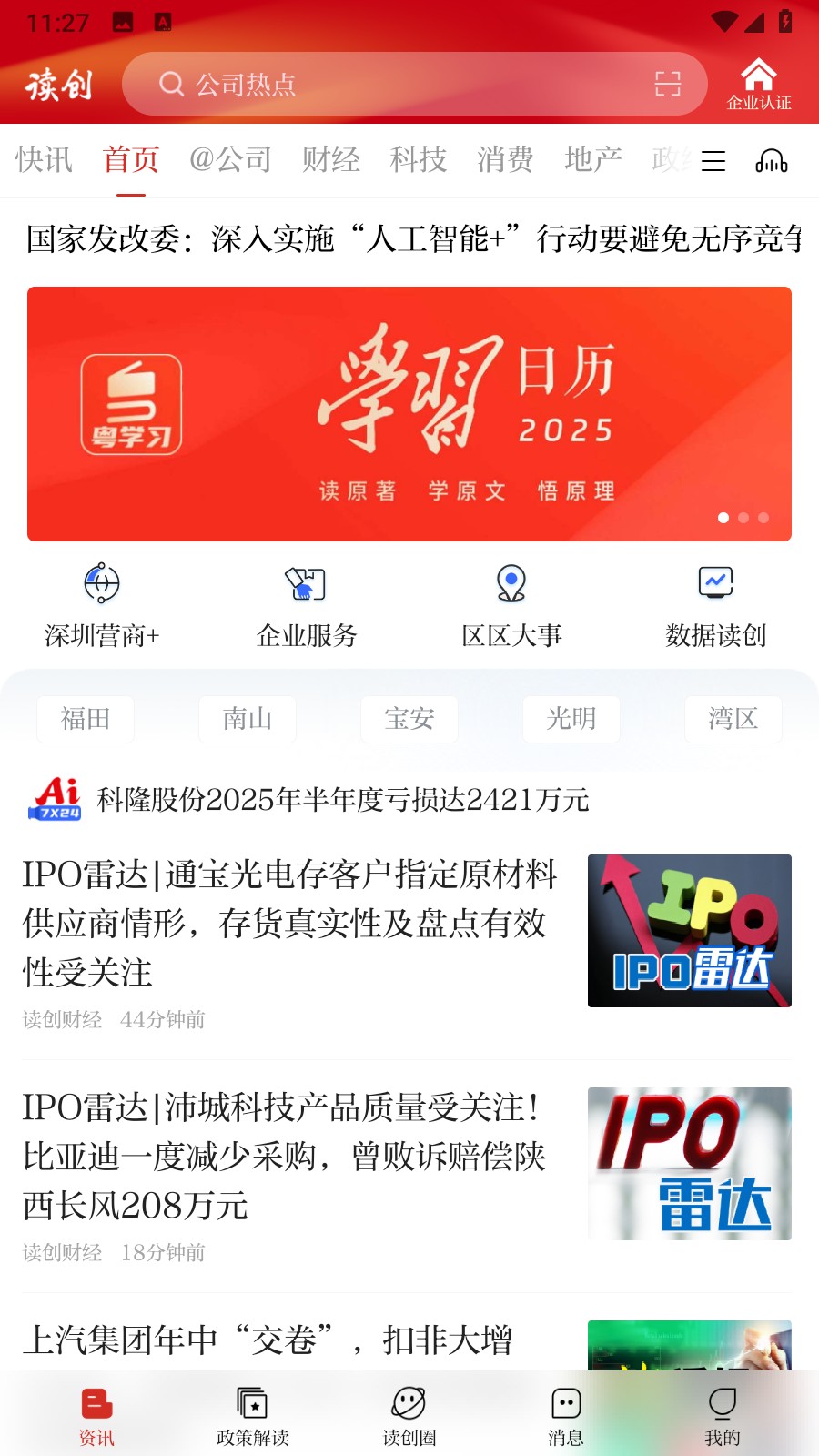Select the 南山 district chip
Image resolution: width=819 pixels, height=1456 pixels.
tap(248, 719)
